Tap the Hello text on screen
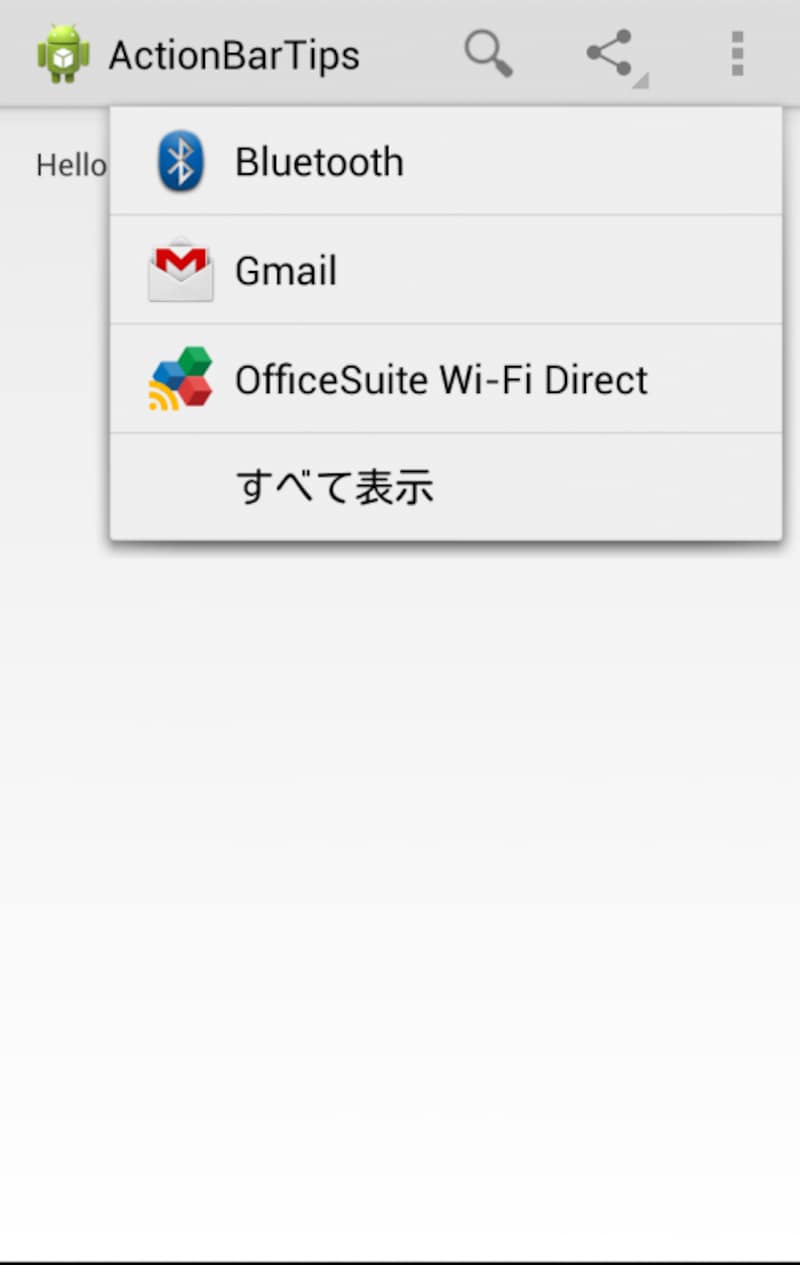This screenshot has height=1265, width=800. click(x=70, y=164)
